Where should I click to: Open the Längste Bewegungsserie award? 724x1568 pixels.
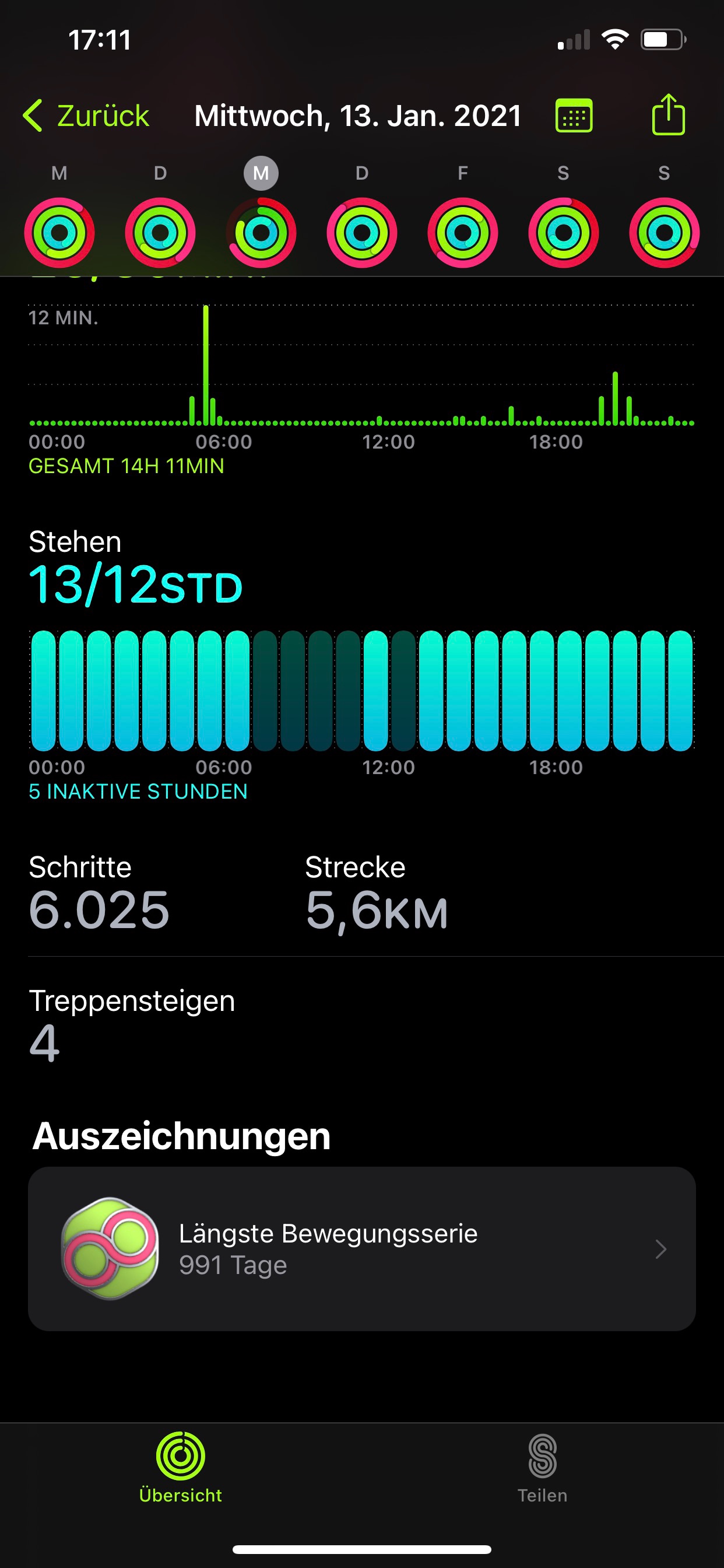362,1248
